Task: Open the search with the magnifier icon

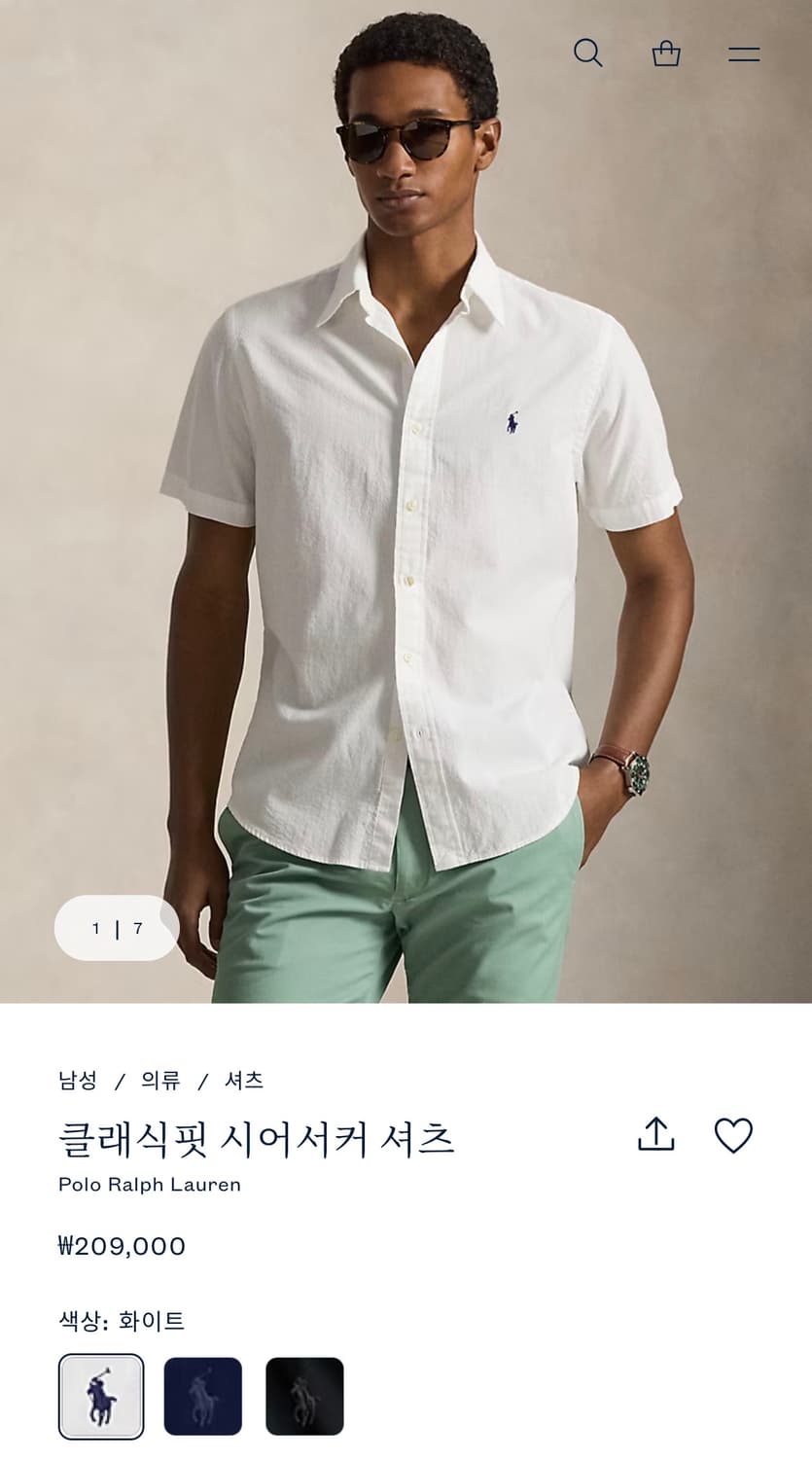Action: coord(586,53)
